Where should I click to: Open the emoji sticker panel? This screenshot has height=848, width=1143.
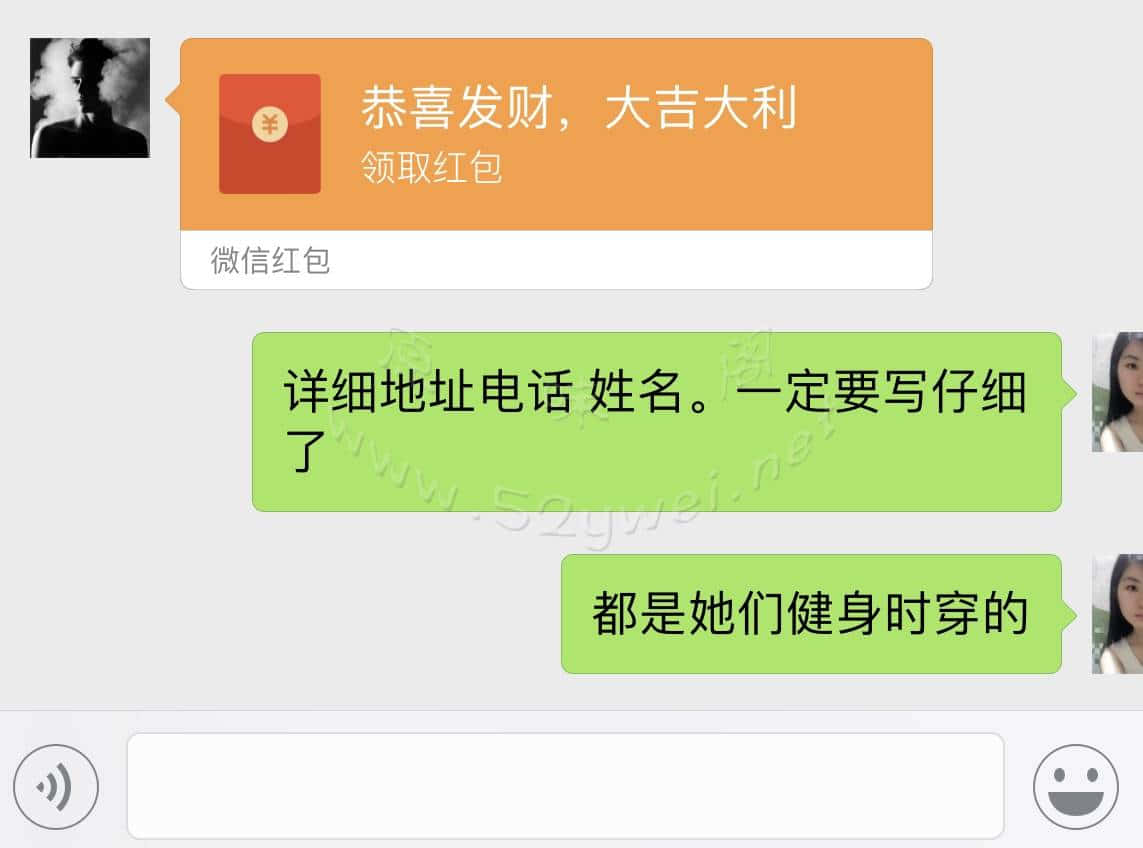click(1075, 786)
